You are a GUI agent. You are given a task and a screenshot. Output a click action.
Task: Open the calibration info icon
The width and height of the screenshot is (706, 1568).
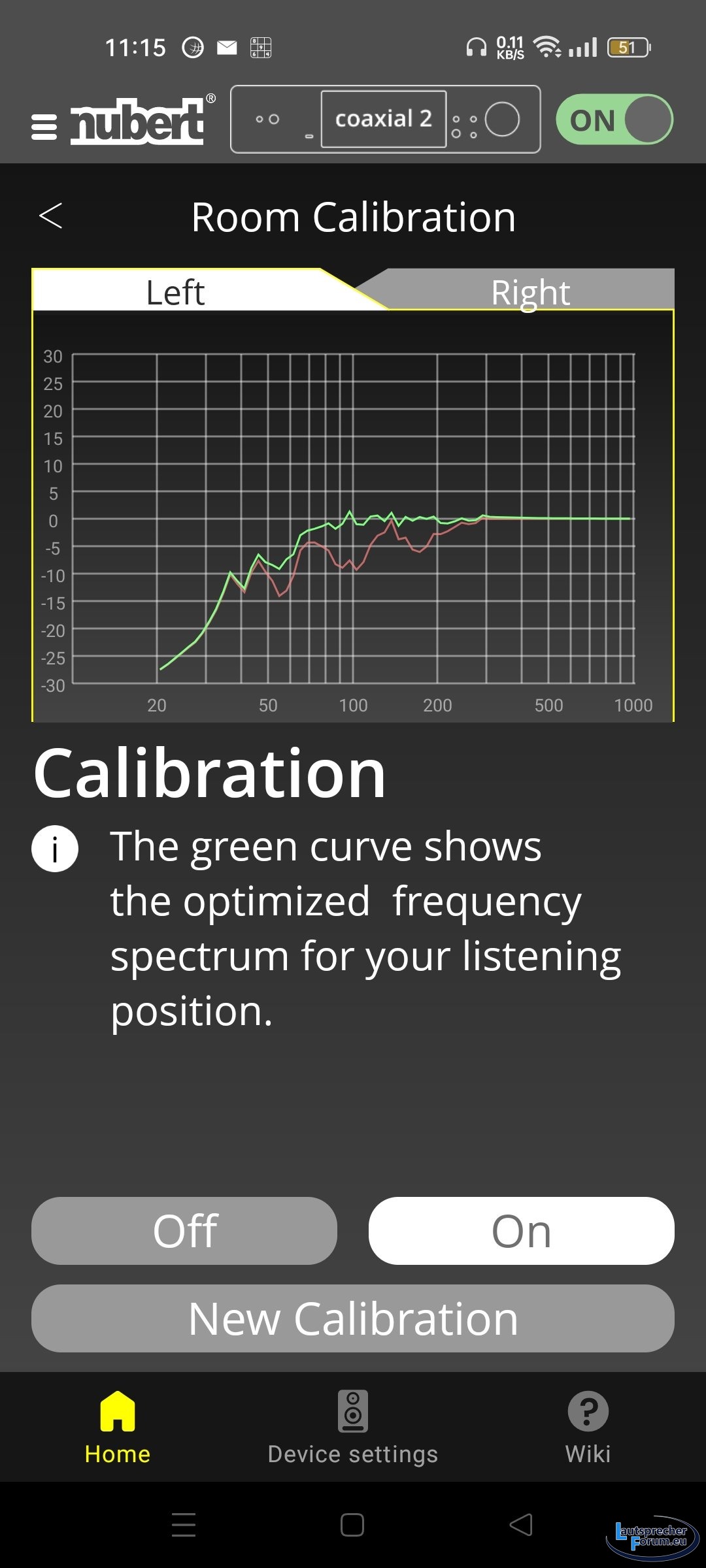click(55, 849)
